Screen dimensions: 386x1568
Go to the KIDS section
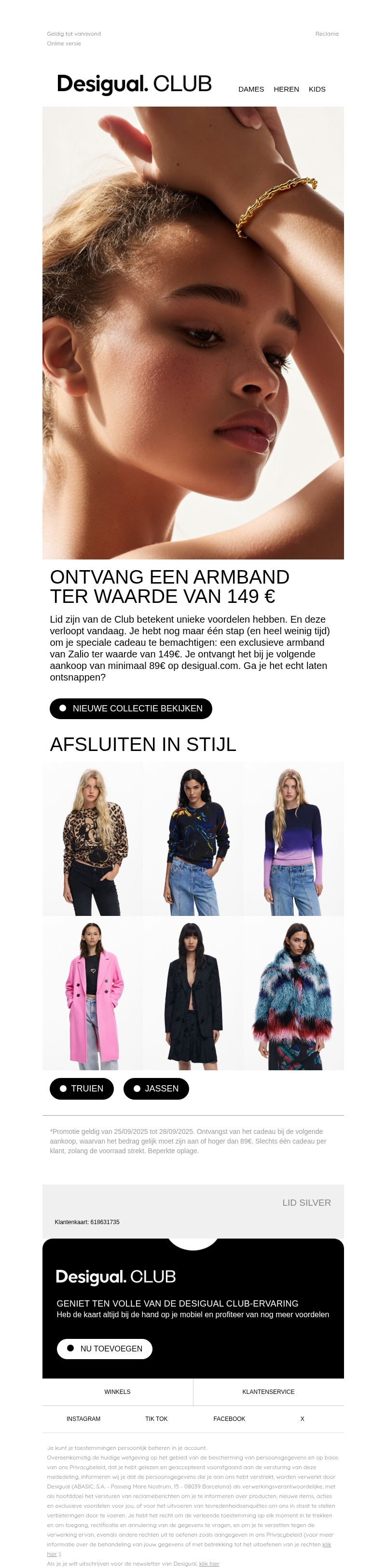coord(317,89)
